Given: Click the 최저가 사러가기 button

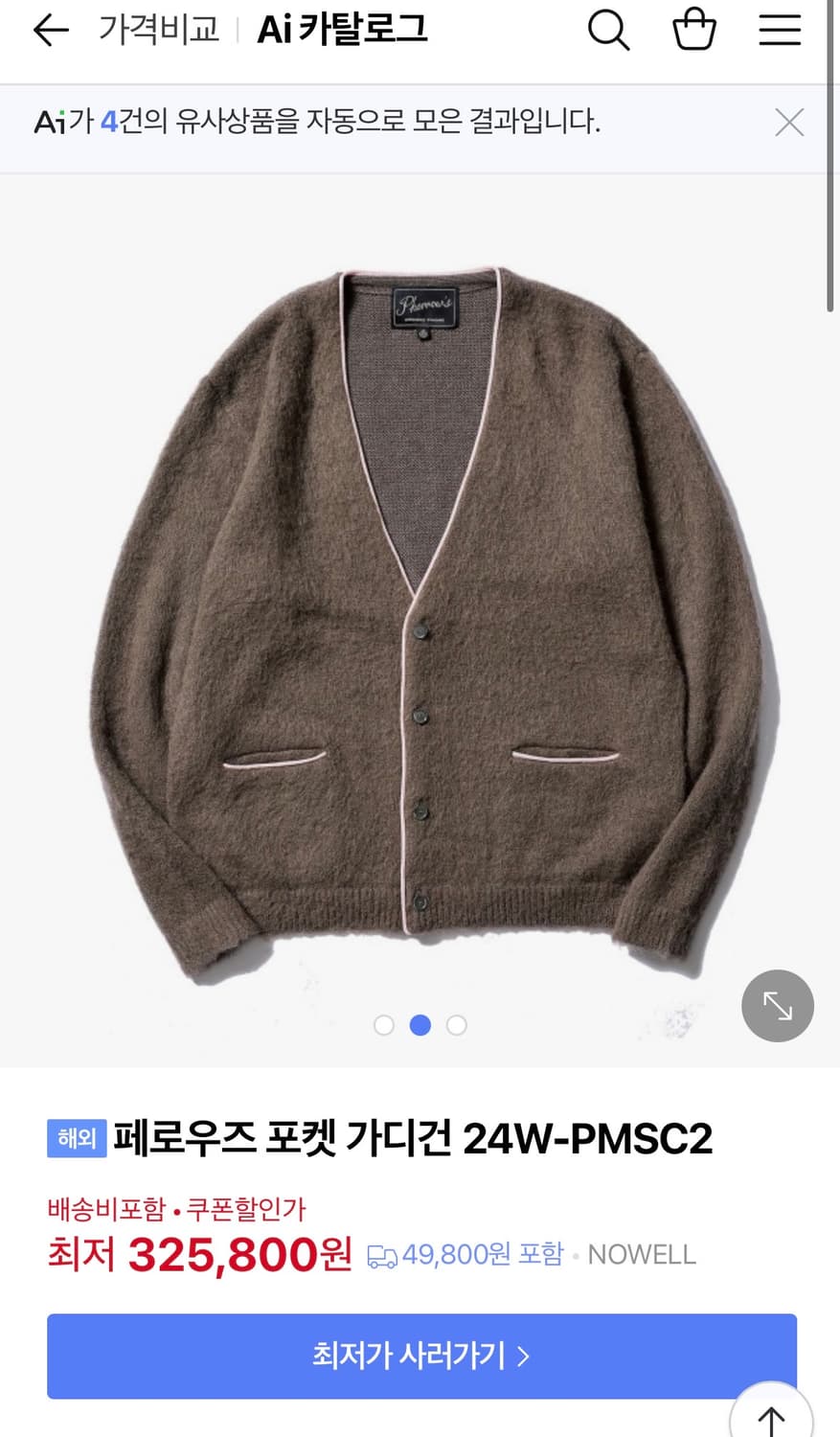Looking at the screenshot, I should click(x=420, y=1357).
